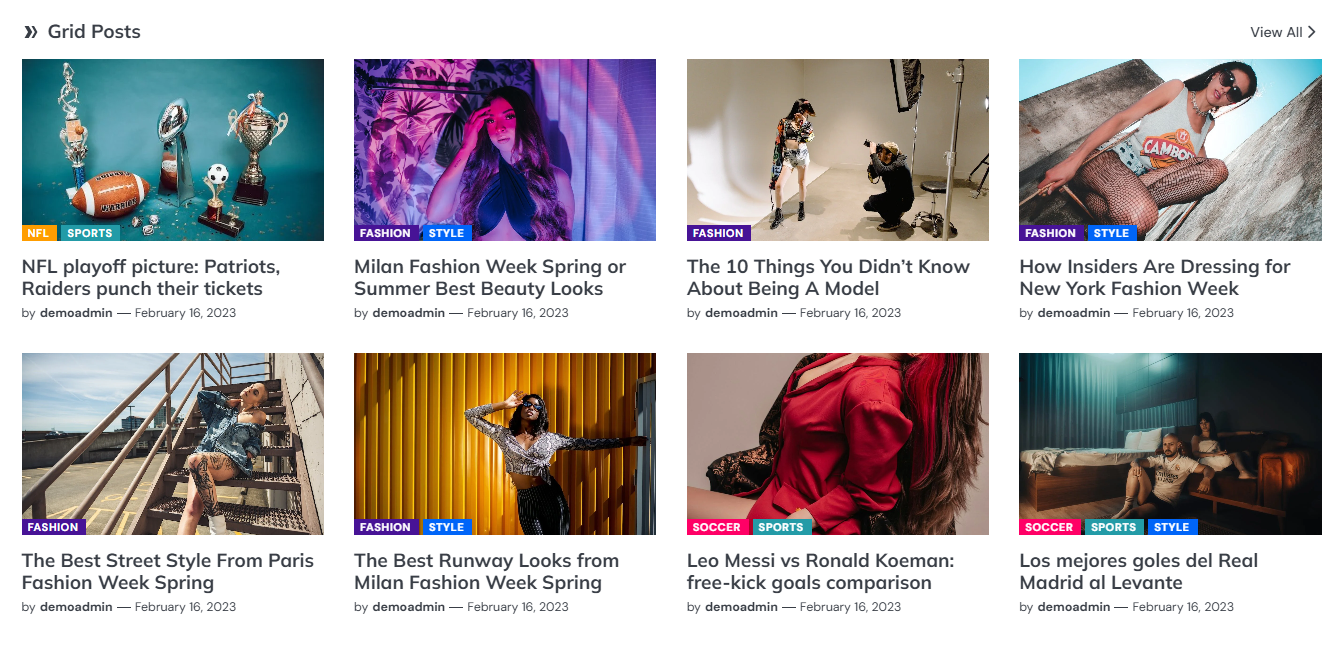
Task: View The Best Runway Looks from Milan article
Action: pyautogui.click(x=486, y=572)
